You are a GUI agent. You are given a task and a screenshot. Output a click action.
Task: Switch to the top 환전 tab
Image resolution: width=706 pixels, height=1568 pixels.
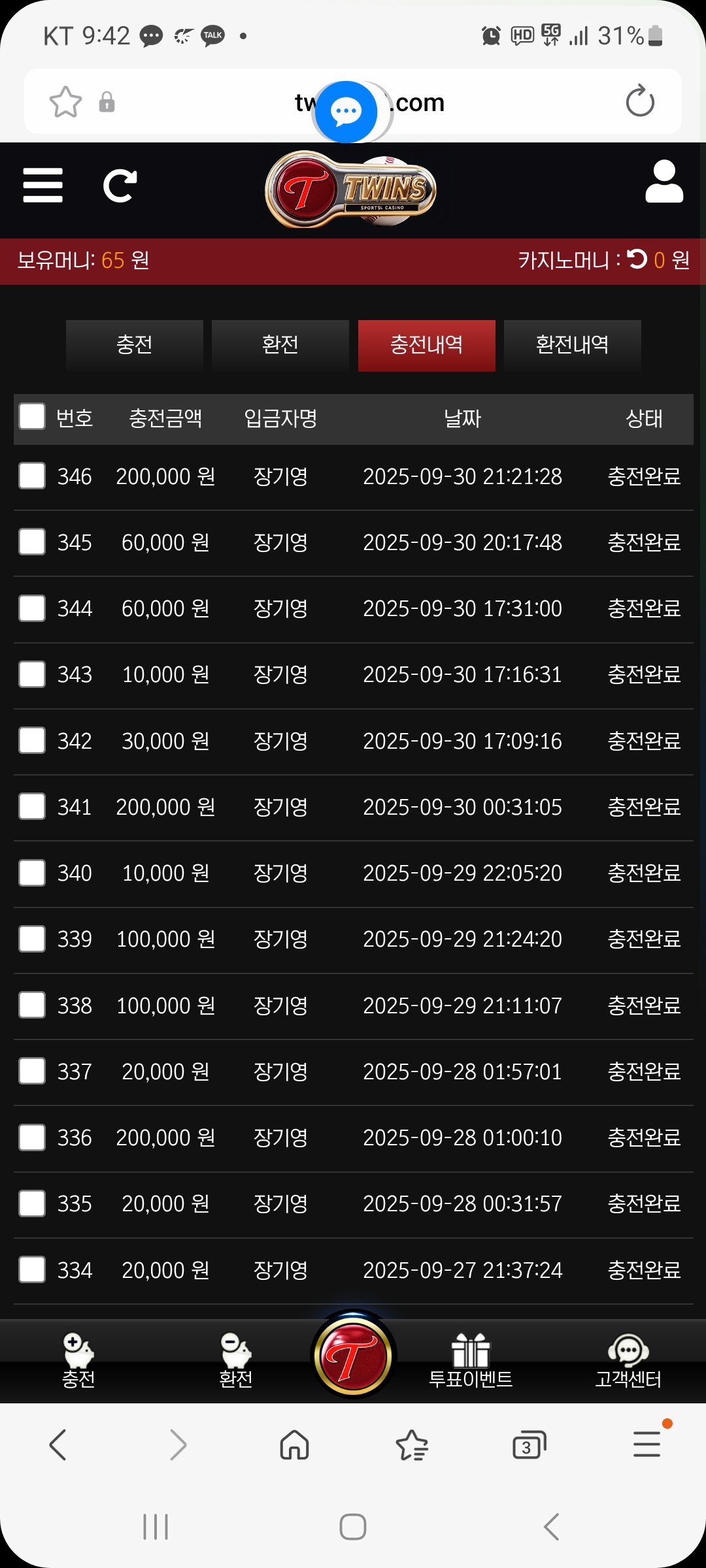pyautogui.click(x=280, y=345)
